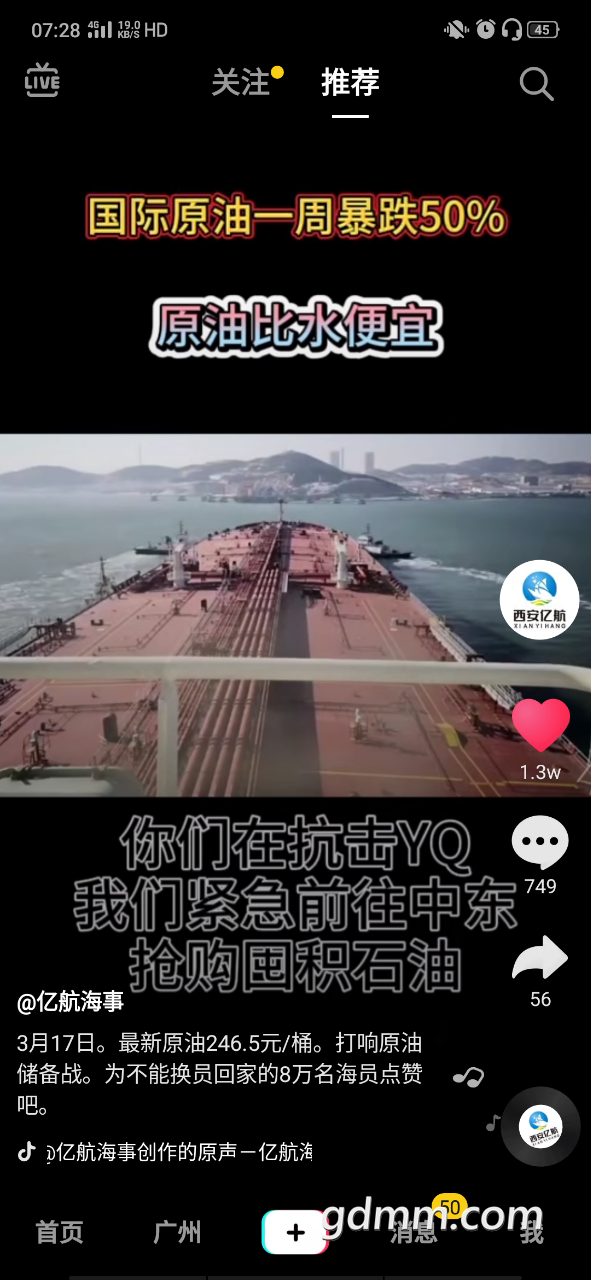This screenshot has height=1280, width=591.
Task: Open the 广州 tab
Action: [x=177, y=1232]
